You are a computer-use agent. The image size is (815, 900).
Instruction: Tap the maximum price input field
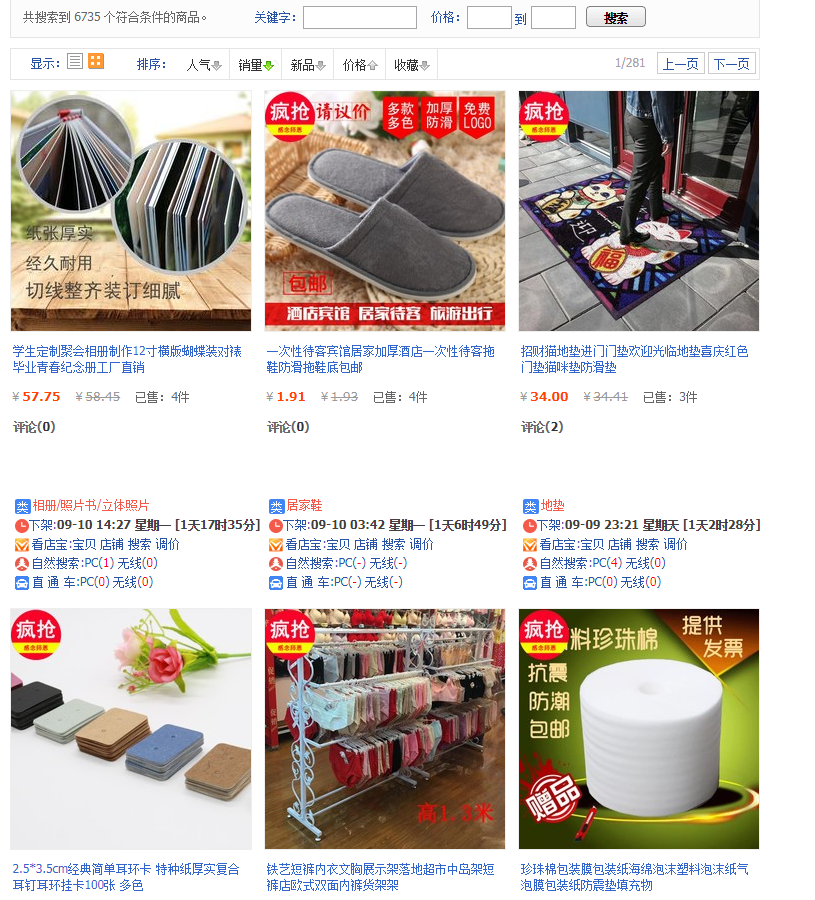553,17
